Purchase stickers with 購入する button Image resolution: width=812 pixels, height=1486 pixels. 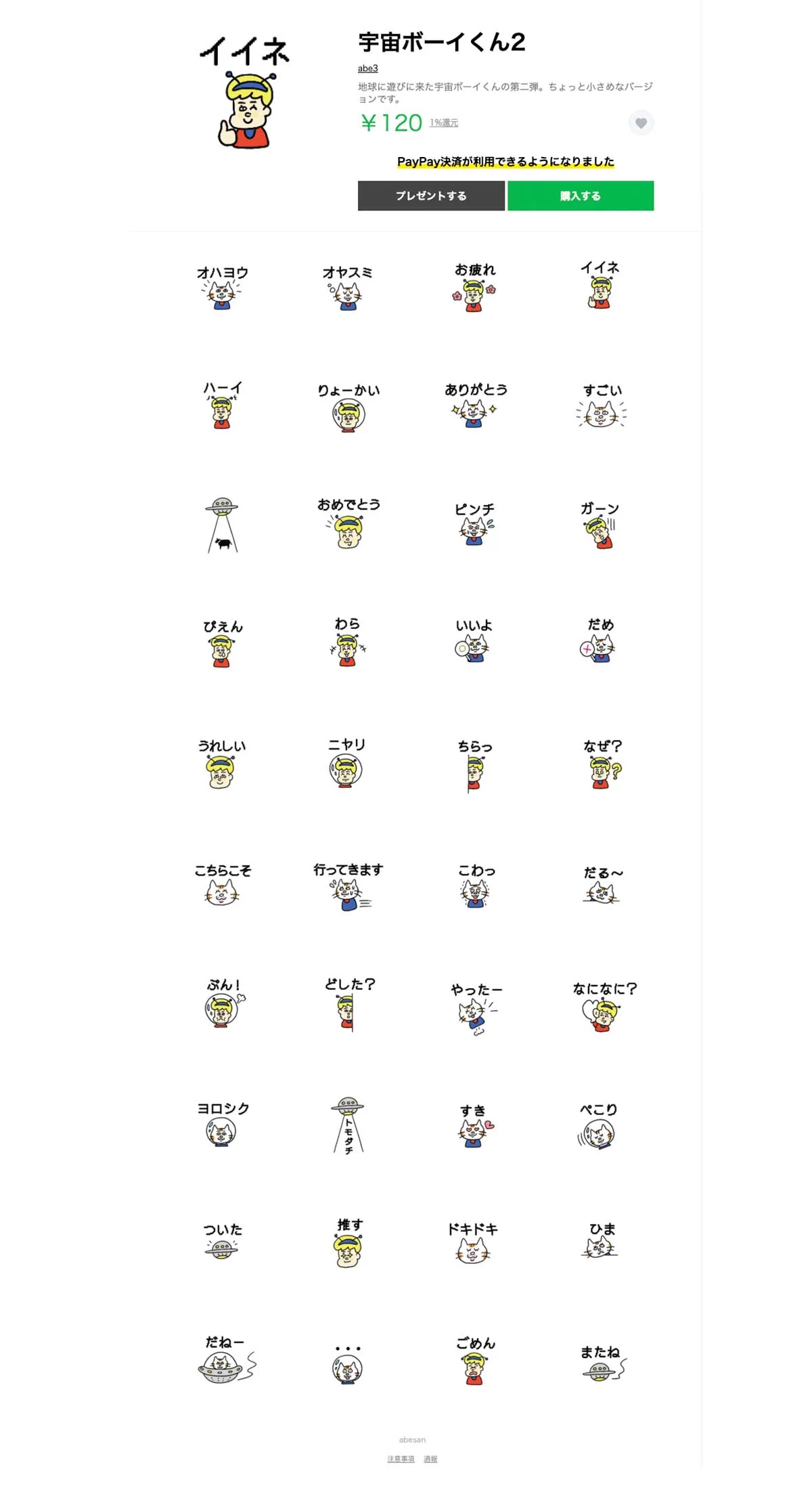pyautogui.click(x=581, y=196)
